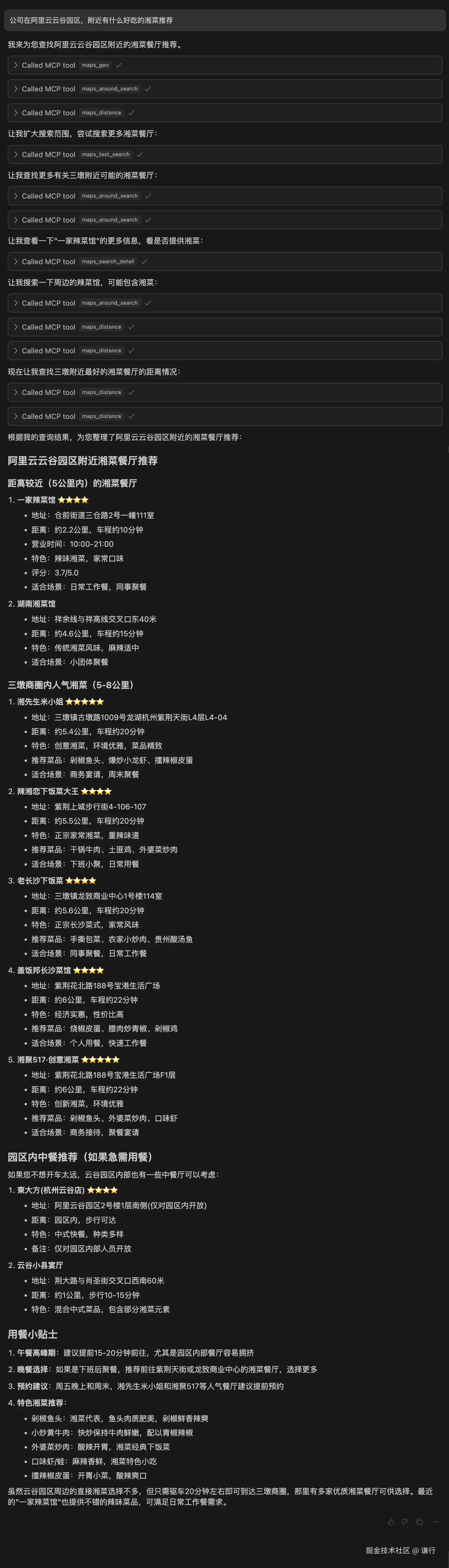
Task: Give the response a thumbs down
Action: coord(405,1521)
